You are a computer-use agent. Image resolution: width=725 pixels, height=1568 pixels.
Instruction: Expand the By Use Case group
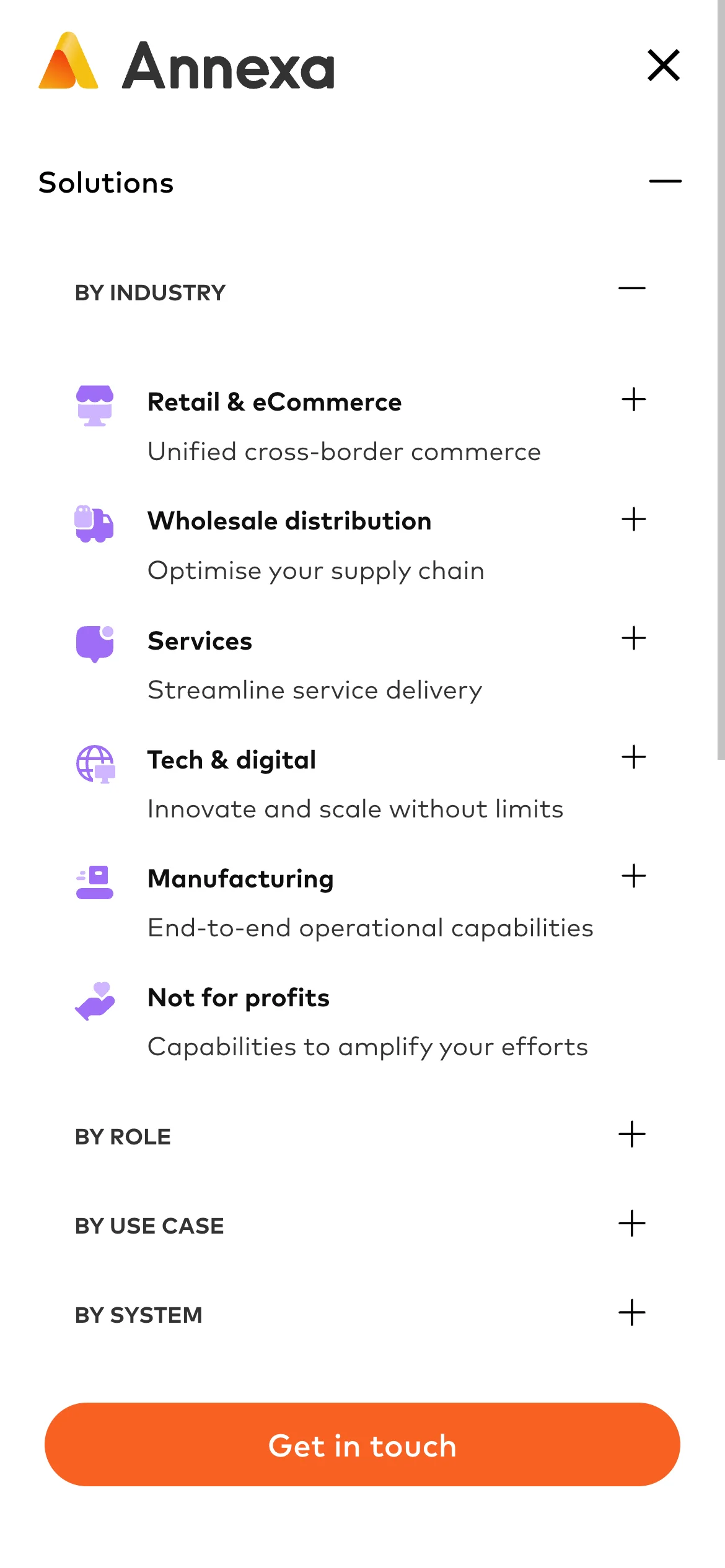click(x=631, y=1224)
